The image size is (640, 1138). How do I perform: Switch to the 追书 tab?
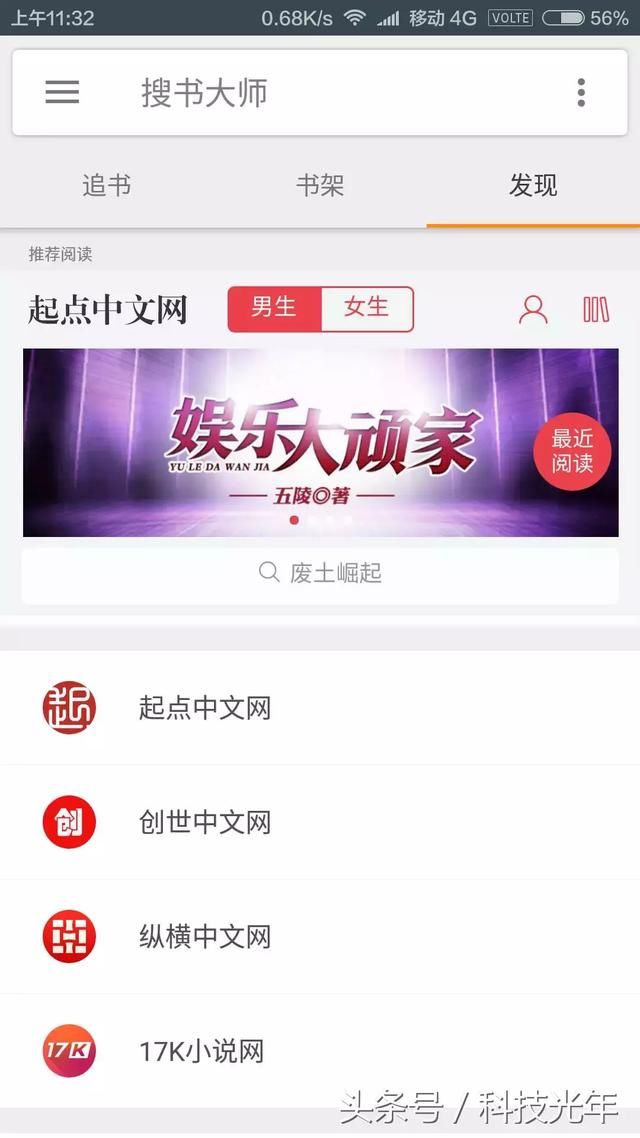pos(106,186)
